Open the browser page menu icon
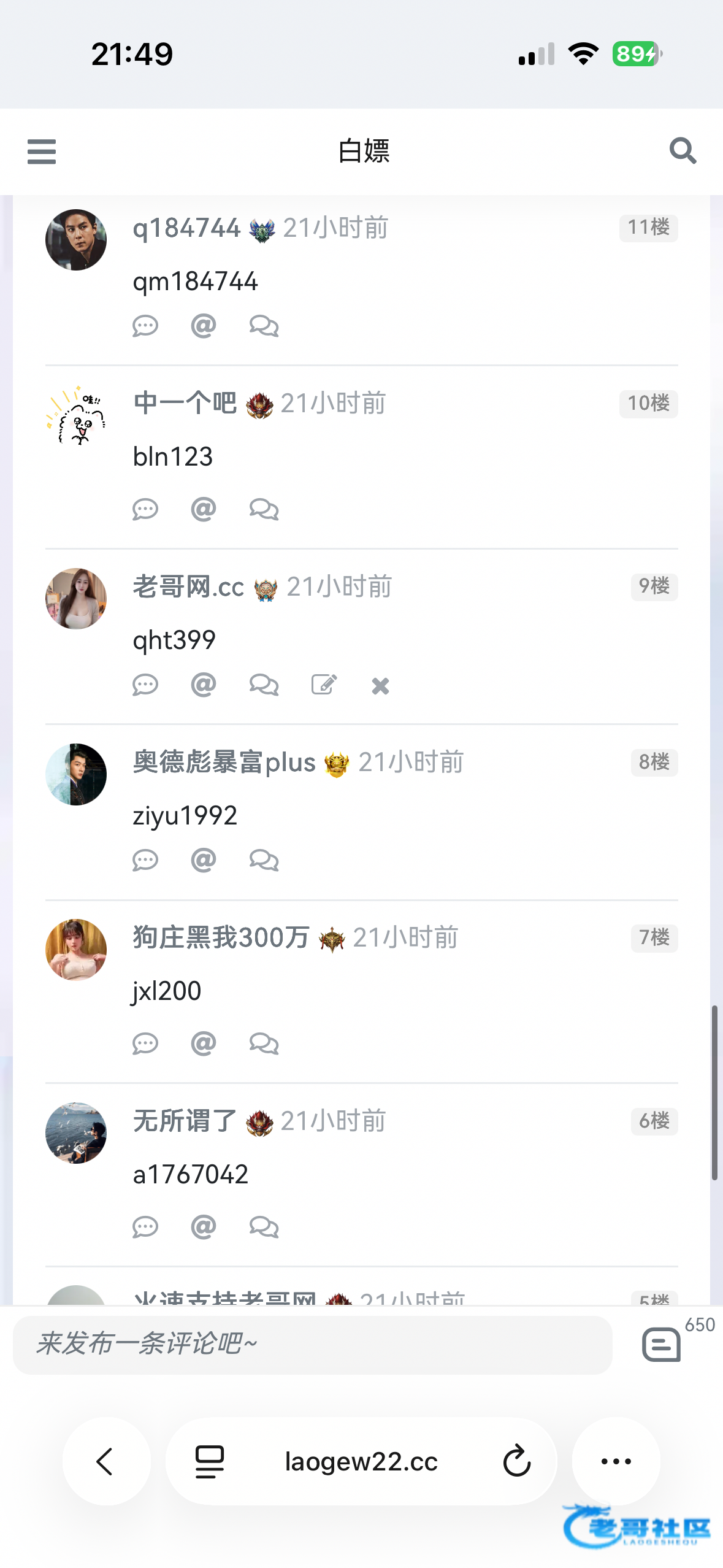 210,1461
